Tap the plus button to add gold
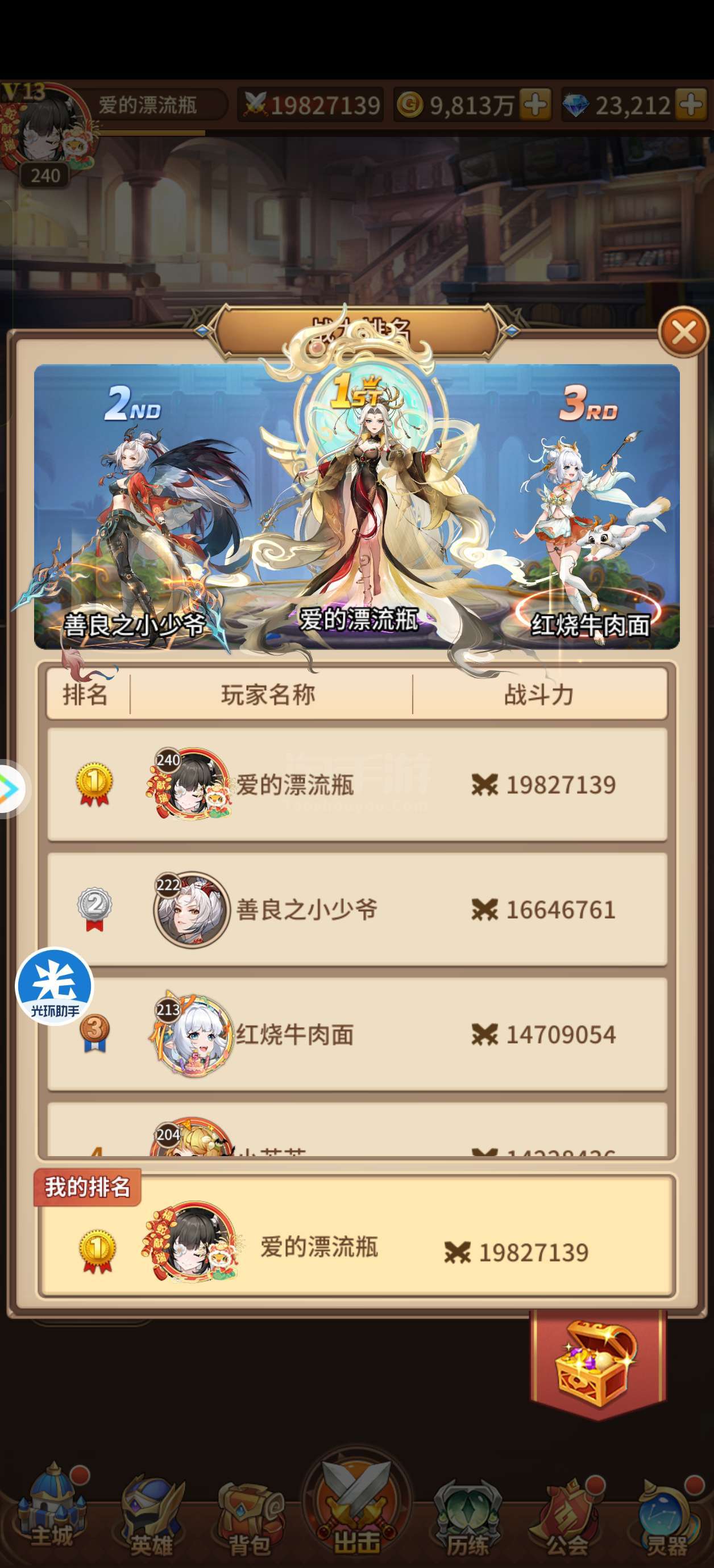This screenshot has width=714, height=1568. pyautogui.click(x=535, y=105)
